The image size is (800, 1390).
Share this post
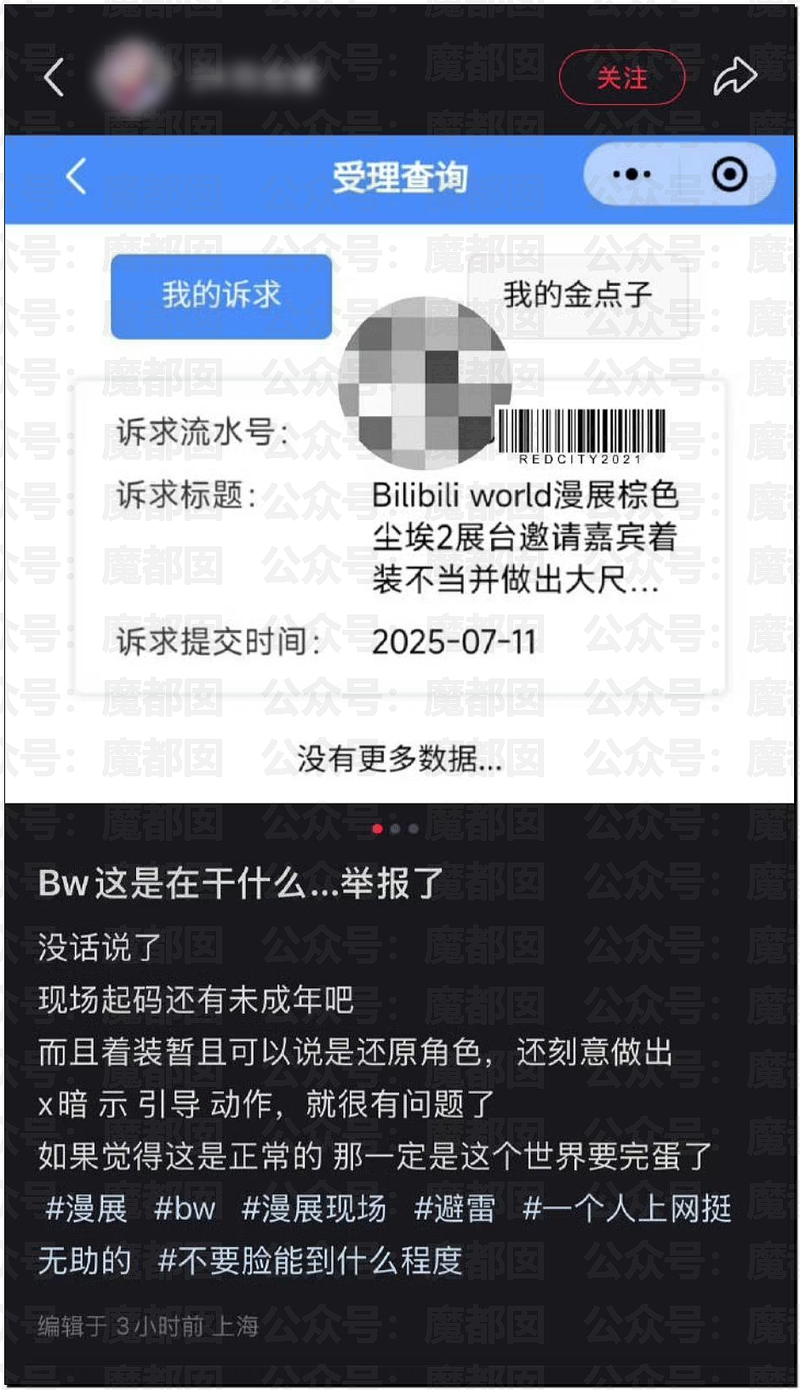pyautogui.click(x=735, y=78)
